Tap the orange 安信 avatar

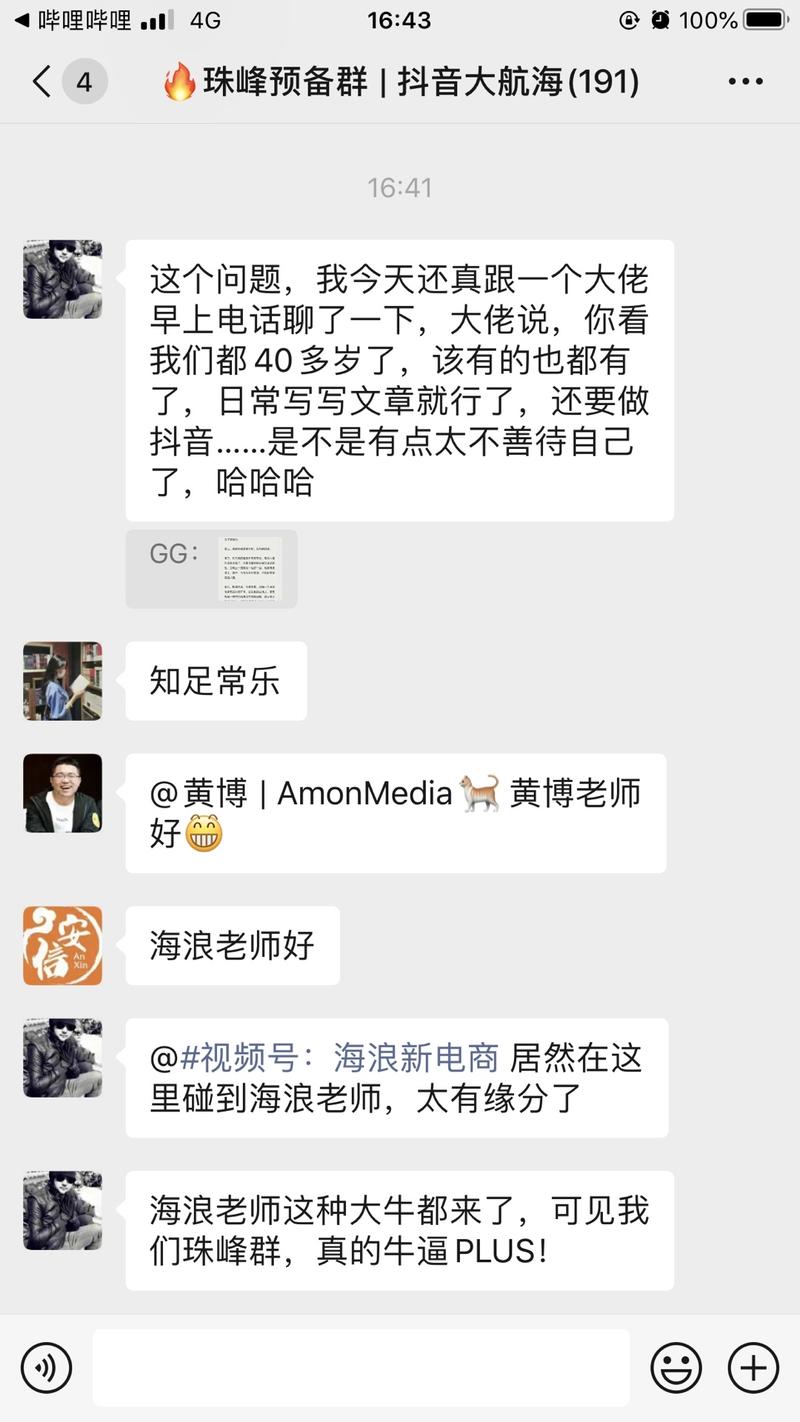coord(62,944)
